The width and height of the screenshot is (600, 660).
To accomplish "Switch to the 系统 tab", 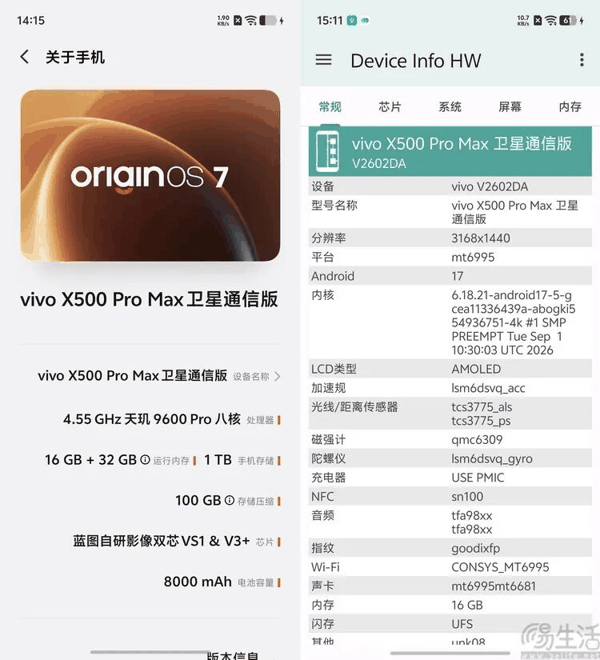I will pos(450,107).
